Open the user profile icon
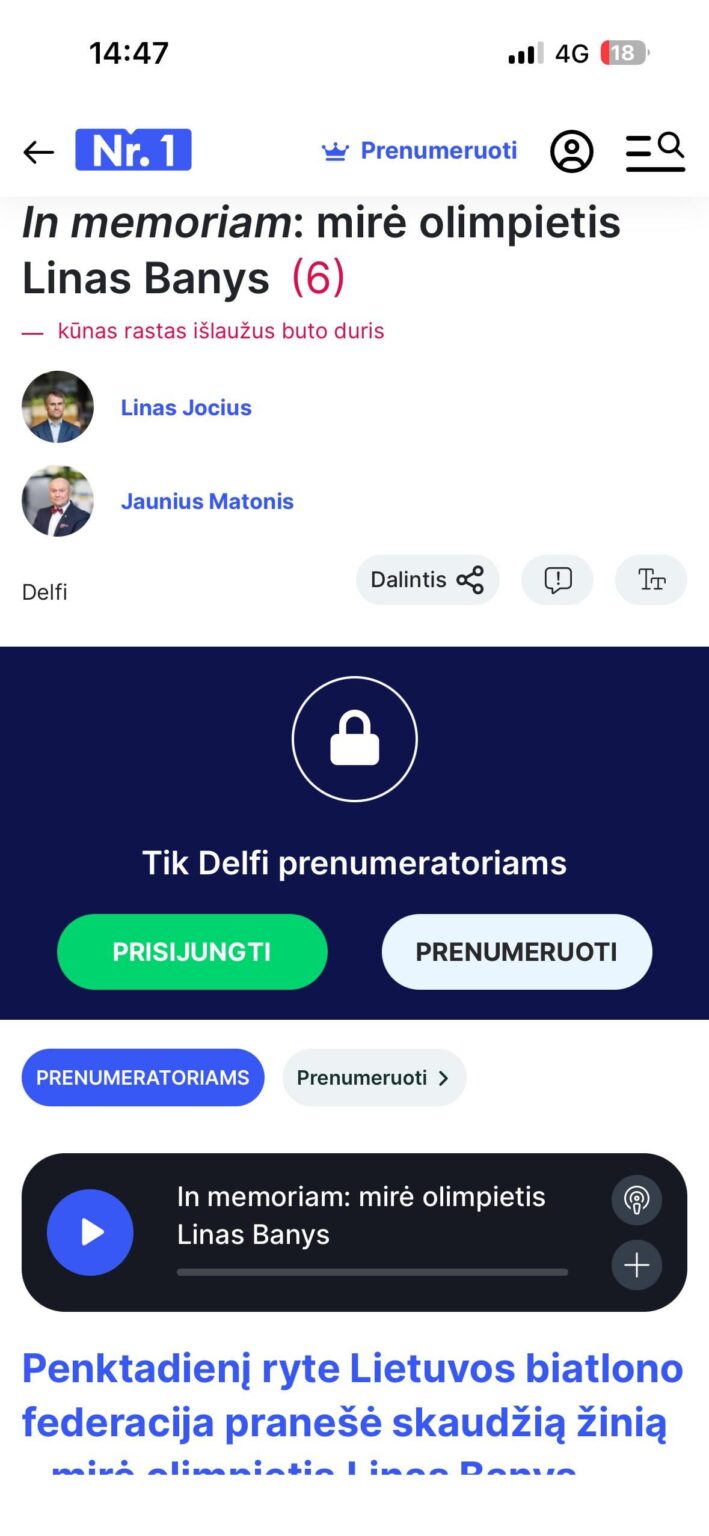Image resolution: width=709 pixels, height=1536 pixels. tap(571, 151)
